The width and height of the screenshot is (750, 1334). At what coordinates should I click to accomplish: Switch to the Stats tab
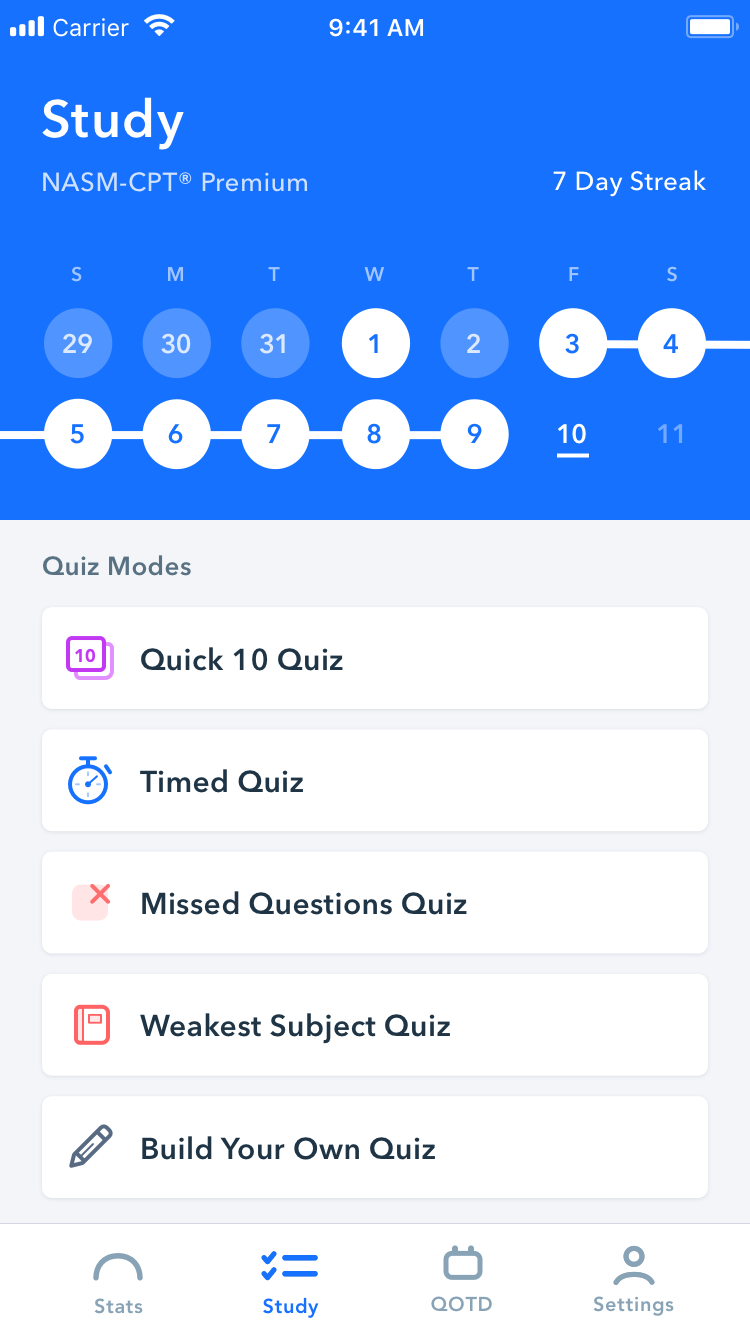point(118,1282)
